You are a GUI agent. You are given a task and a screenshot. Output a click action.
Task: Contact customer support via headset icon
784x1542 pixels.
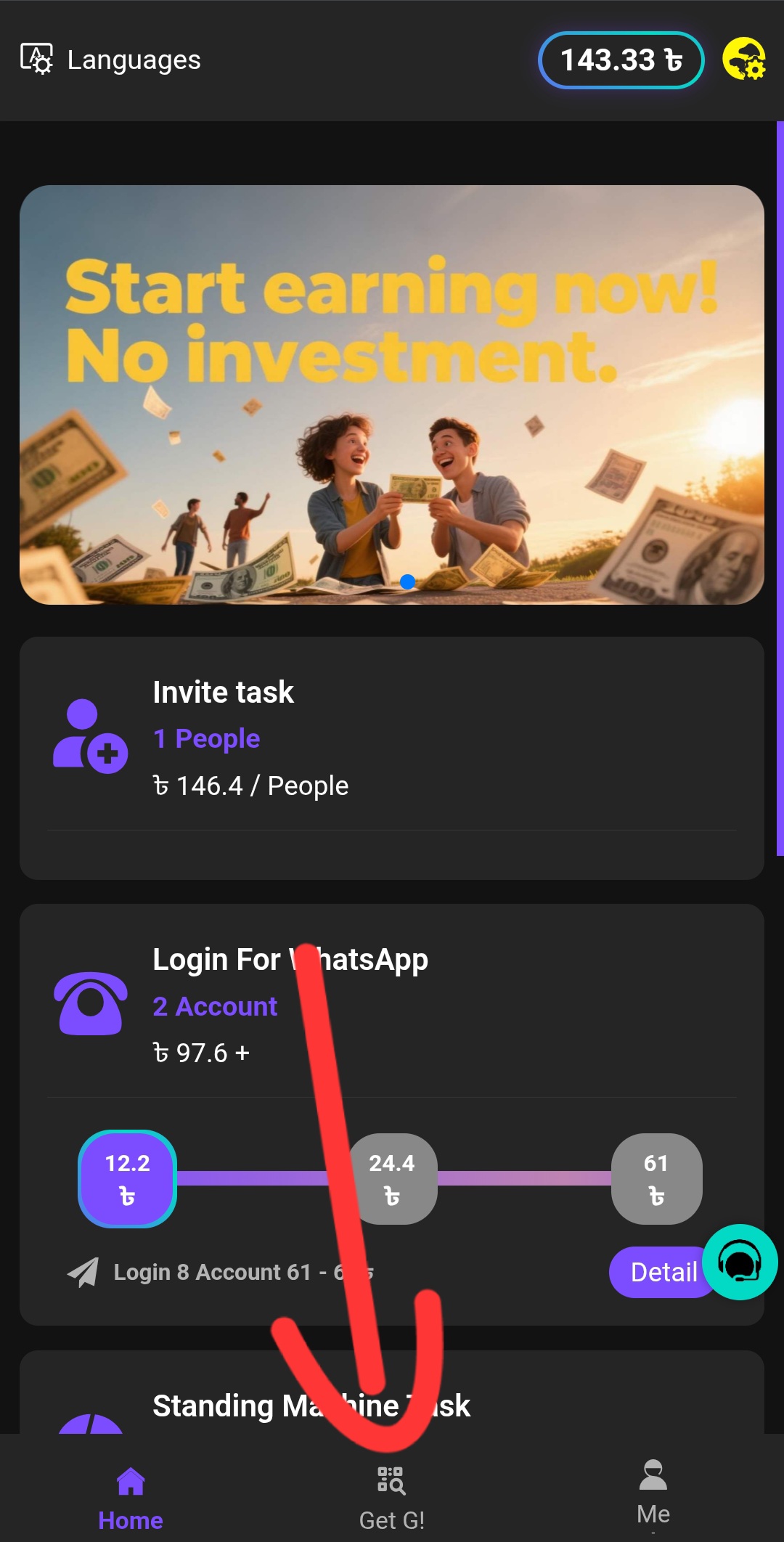(x=740, y=1262)
